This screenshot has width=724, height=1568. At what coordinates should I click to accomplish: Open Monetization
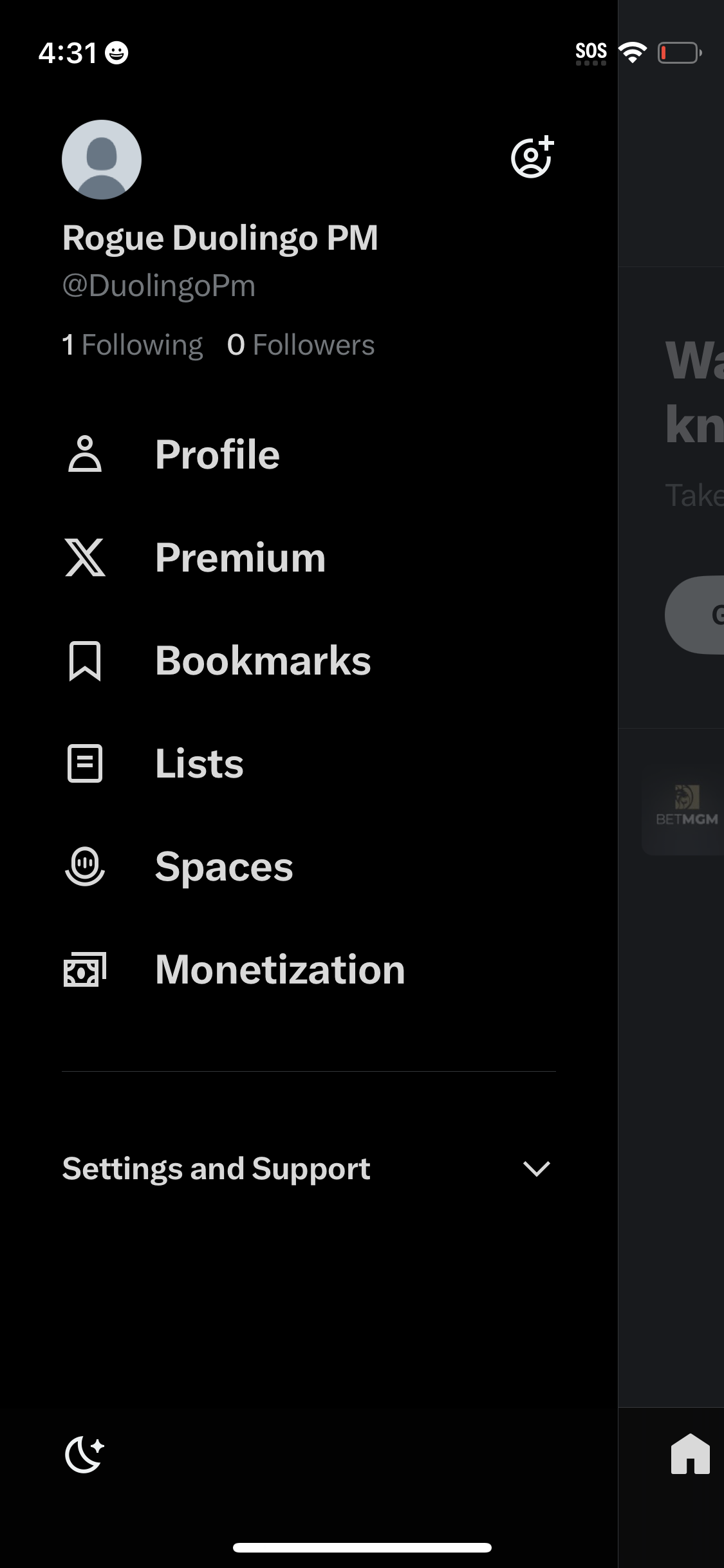click(x=280, y=970)
